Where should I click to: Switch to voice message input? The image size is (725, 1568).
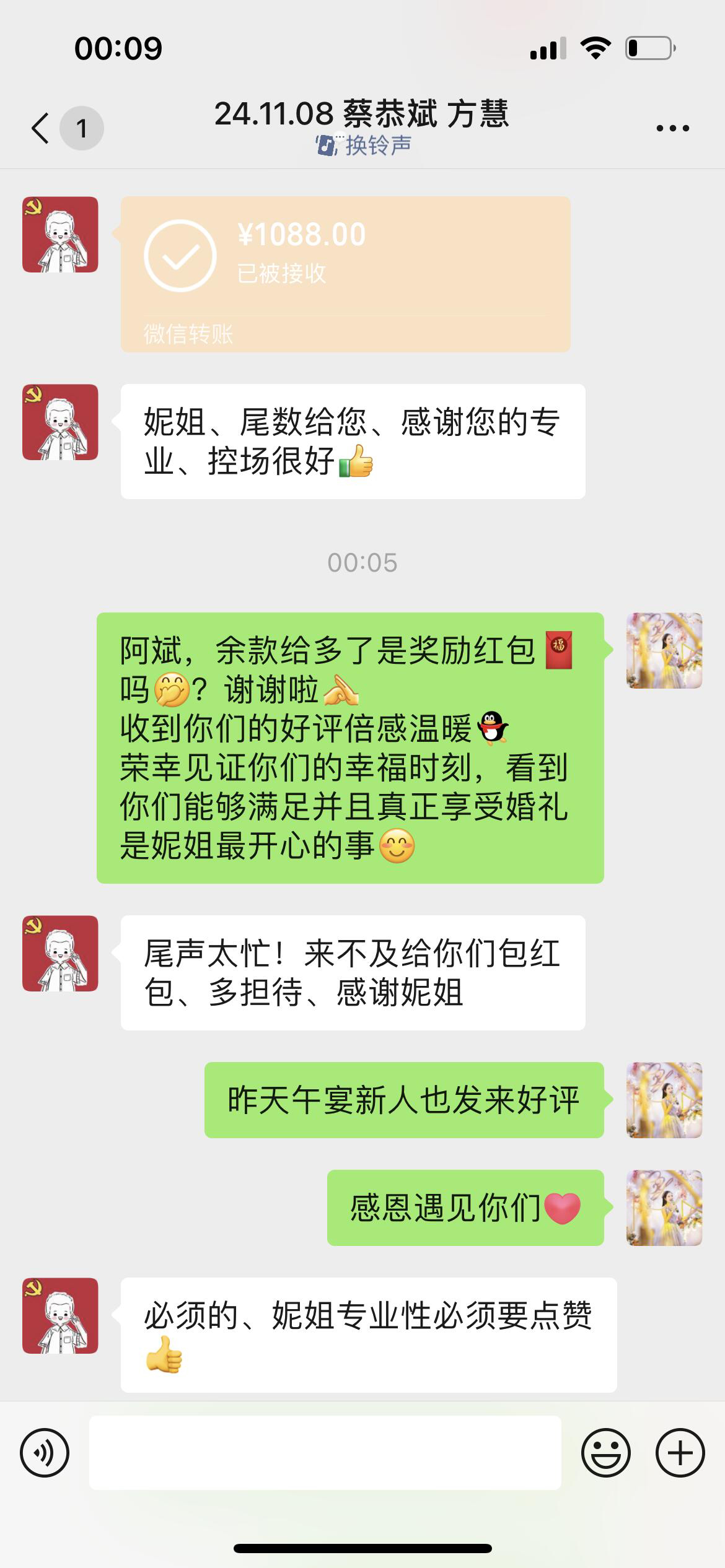(x=45, y=1452)
